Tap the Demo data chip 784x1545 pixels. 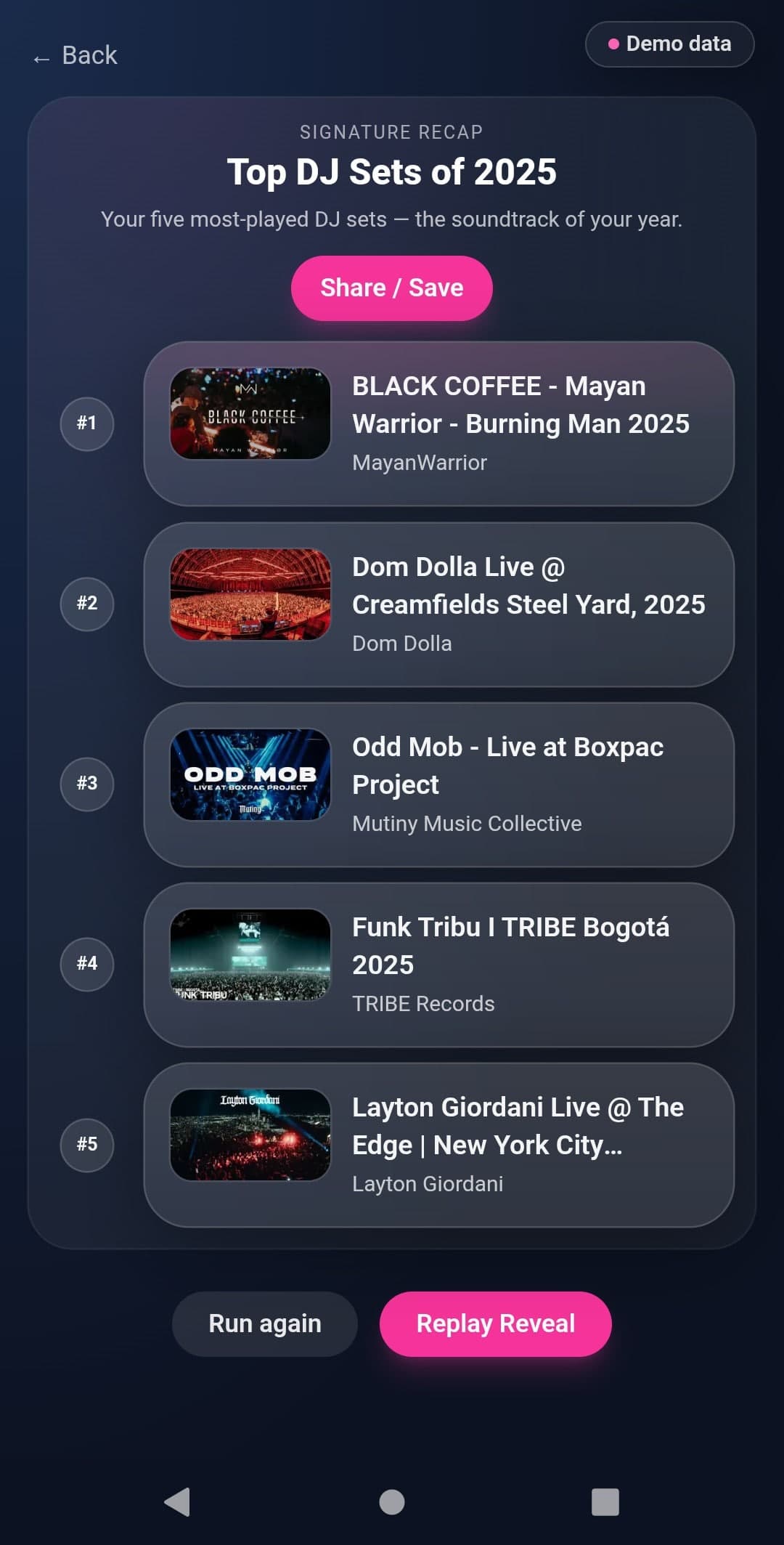pos(669,44)
